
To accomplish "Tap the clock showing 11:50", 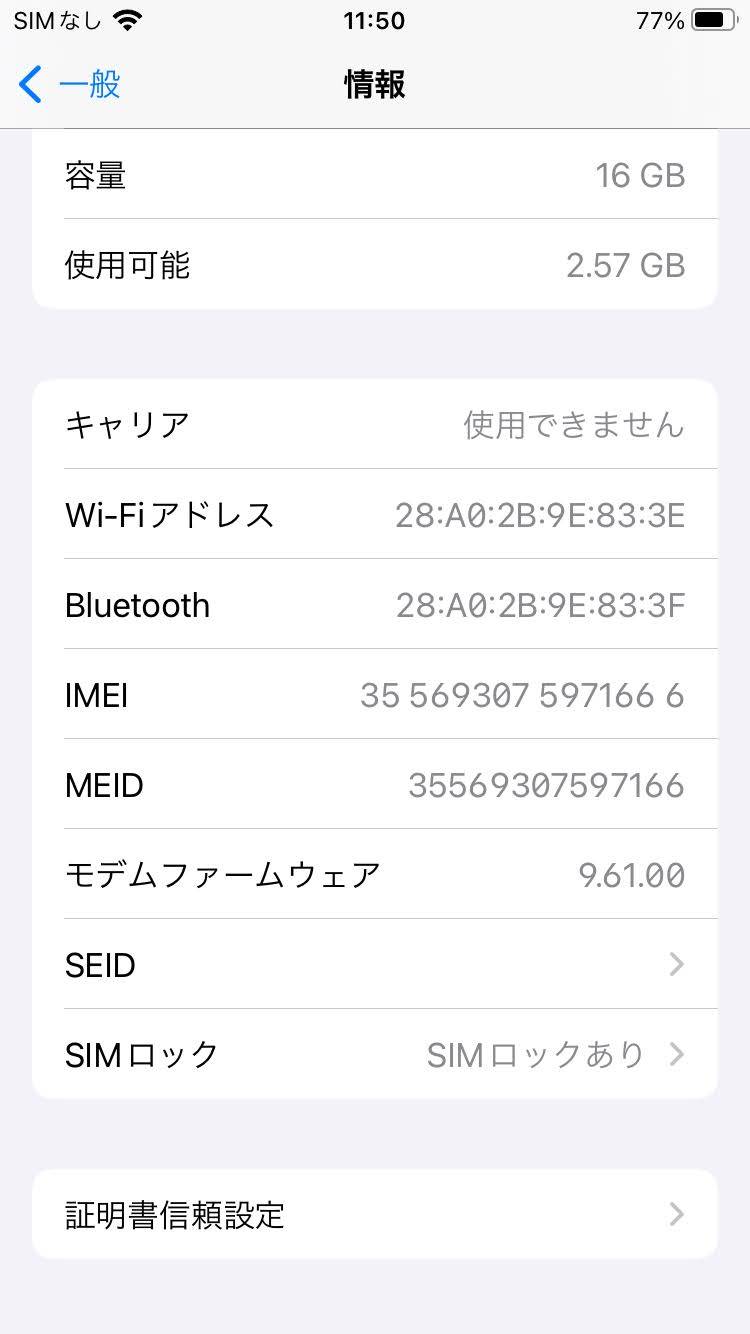I will point(374,20).
